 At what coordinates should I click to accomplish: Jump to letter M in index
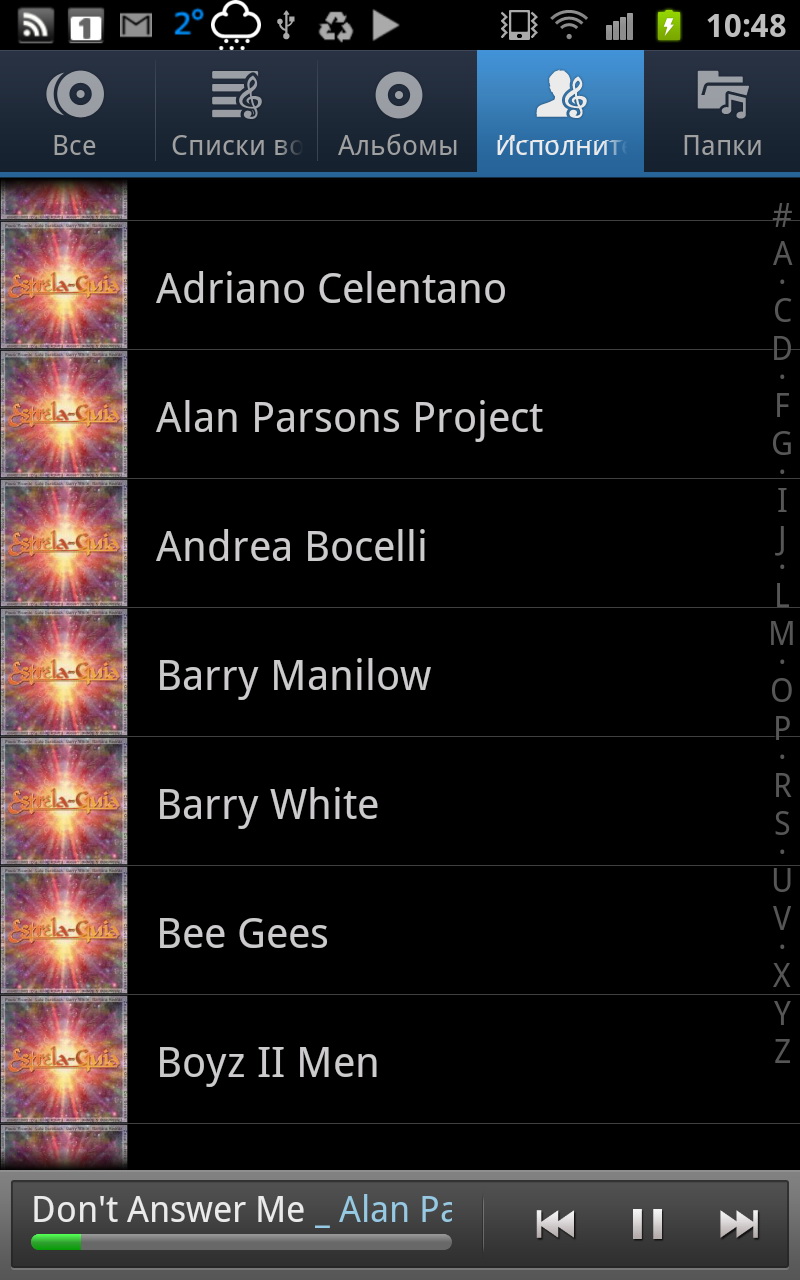coord(781,634)
